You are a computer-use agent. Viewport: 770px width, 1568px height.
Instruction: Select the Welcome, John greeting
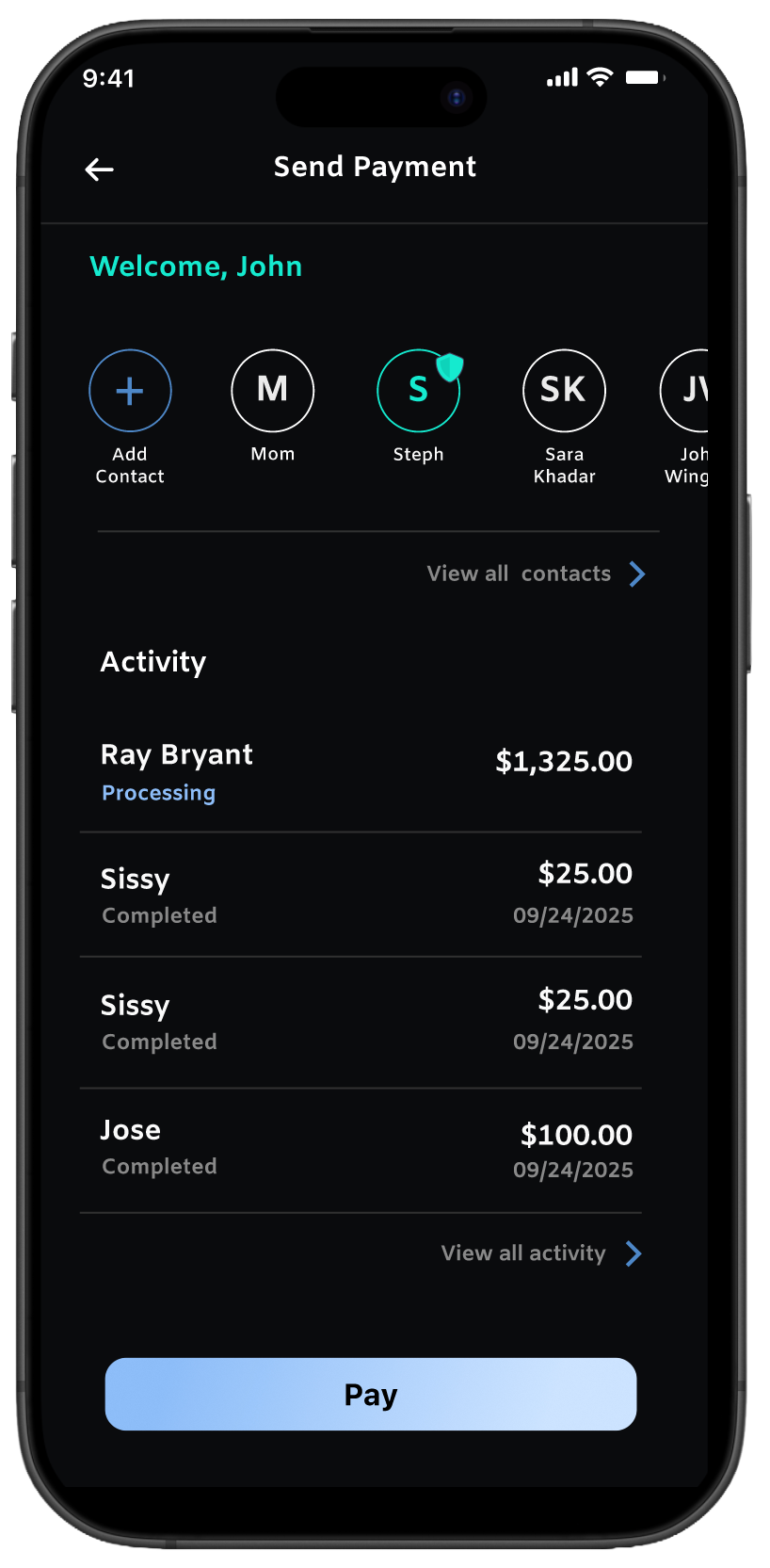click(x=196, y=267)
